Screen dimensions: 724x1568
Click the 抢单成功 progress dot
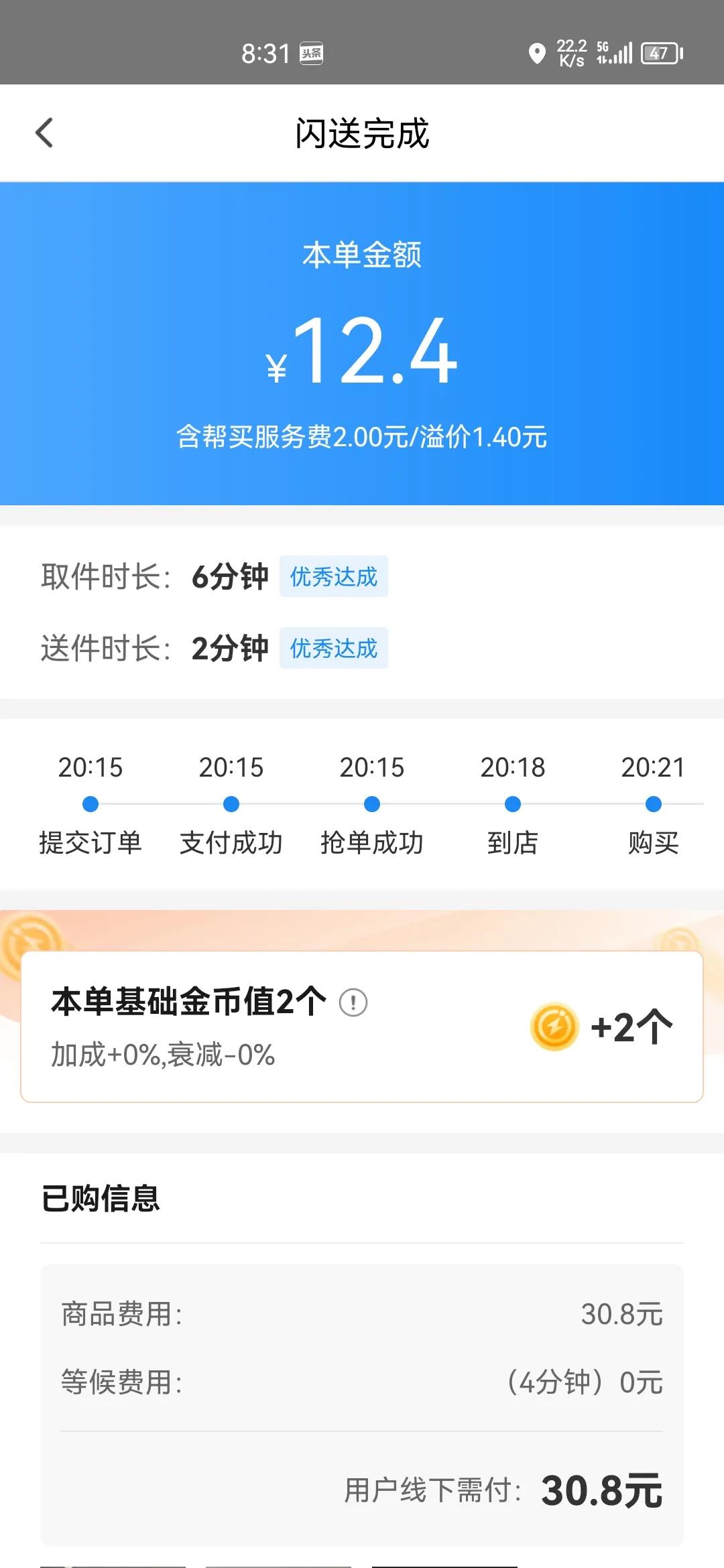point(373,804)
